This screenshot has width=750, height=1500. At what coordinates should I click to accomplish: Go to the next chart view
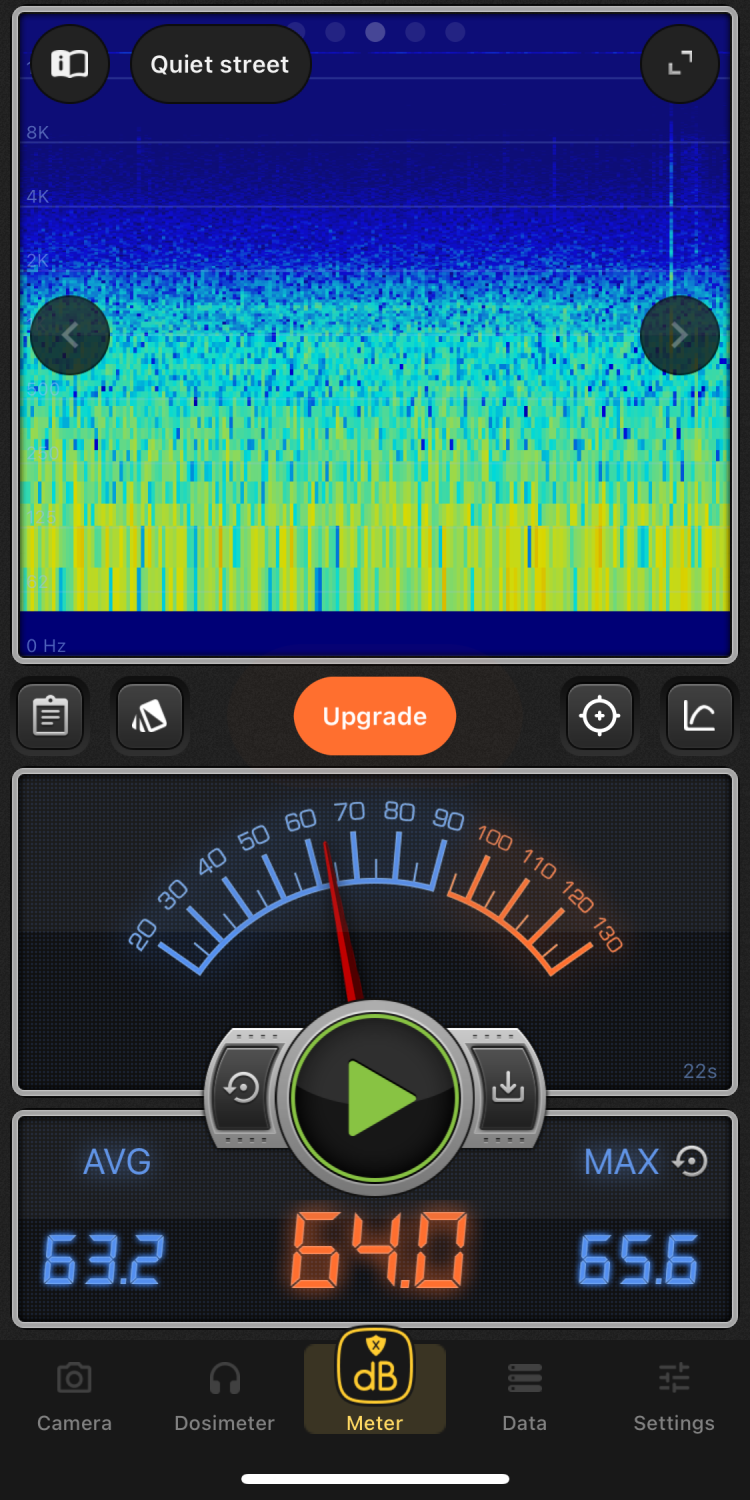click(x=680, y=335)
